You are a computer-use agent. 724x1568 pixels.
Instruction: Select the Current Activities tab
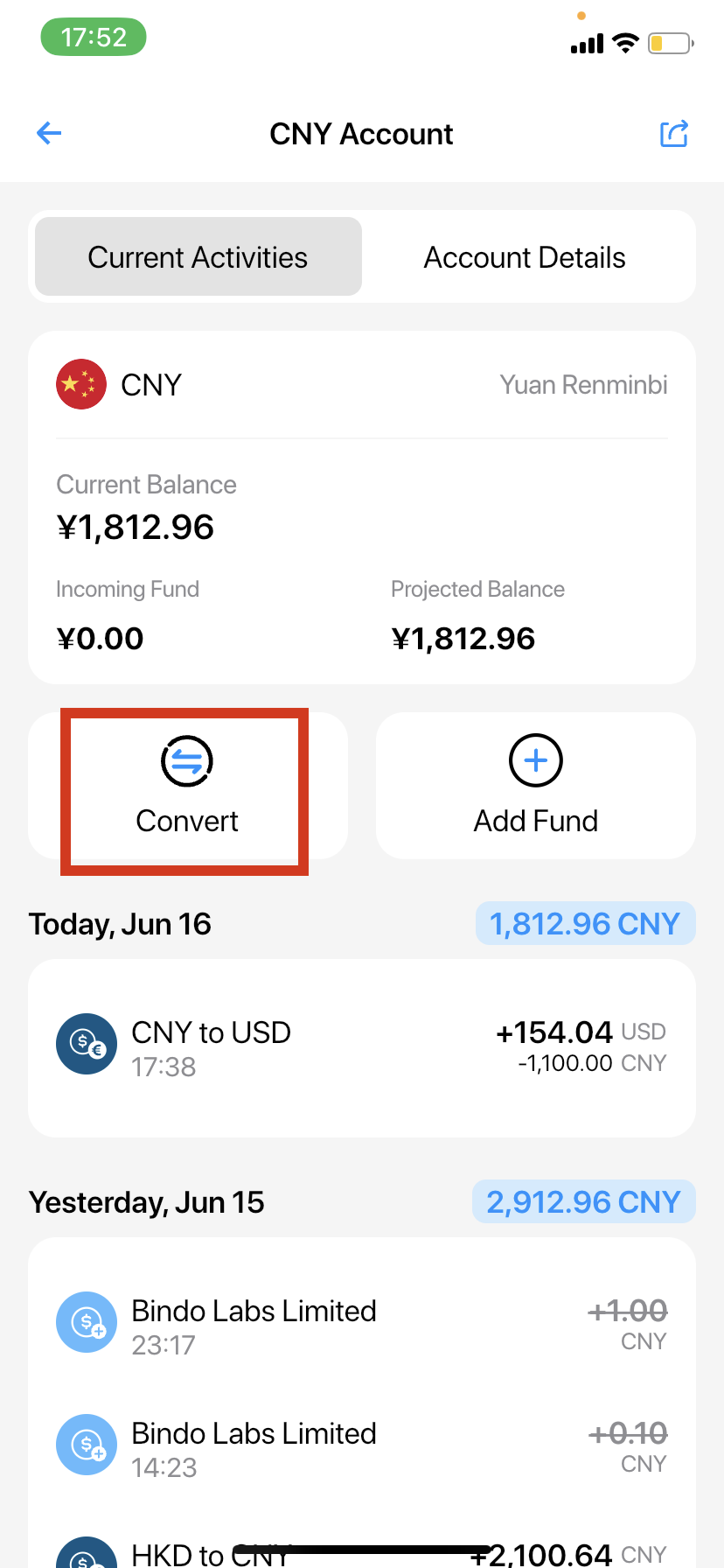click(x=197, y=256)
